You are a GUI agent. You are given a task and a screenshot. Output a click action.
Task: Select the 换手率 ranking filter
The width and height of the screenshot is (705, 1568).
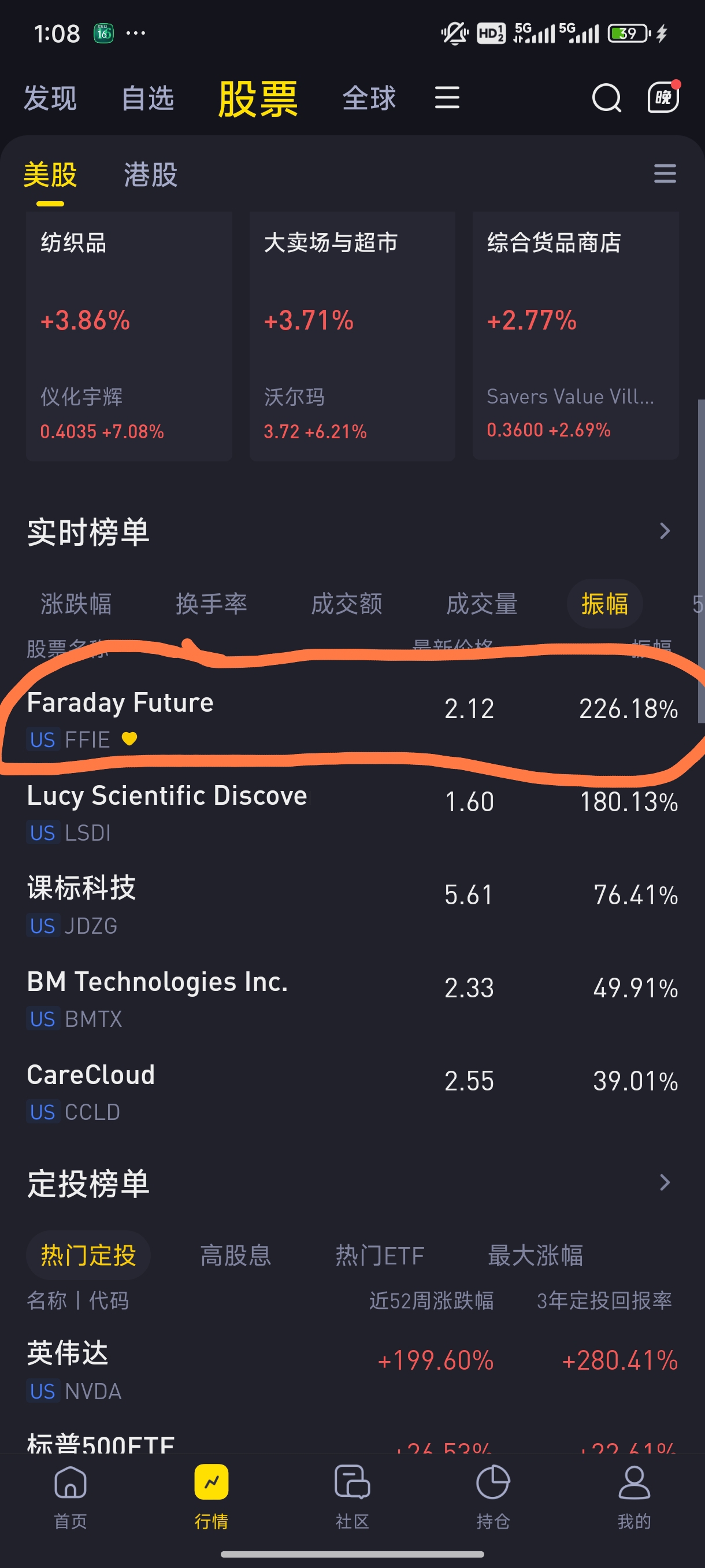coord(211,604)
